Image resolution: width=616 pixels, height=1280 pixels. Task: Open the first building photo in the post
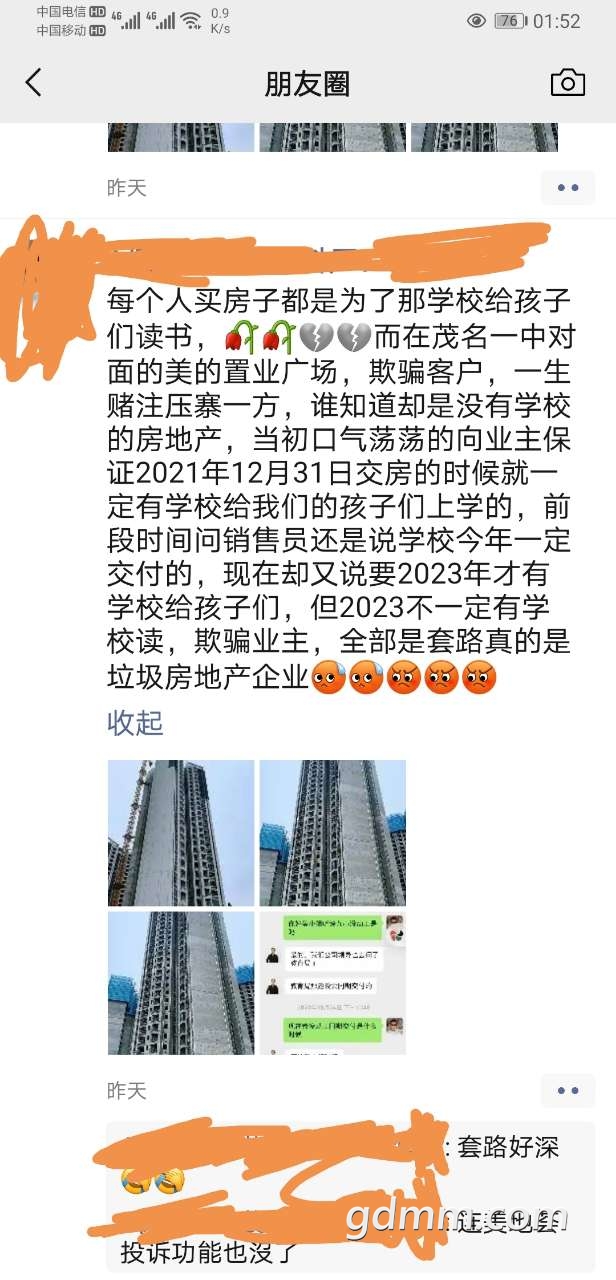click(181, 833)
